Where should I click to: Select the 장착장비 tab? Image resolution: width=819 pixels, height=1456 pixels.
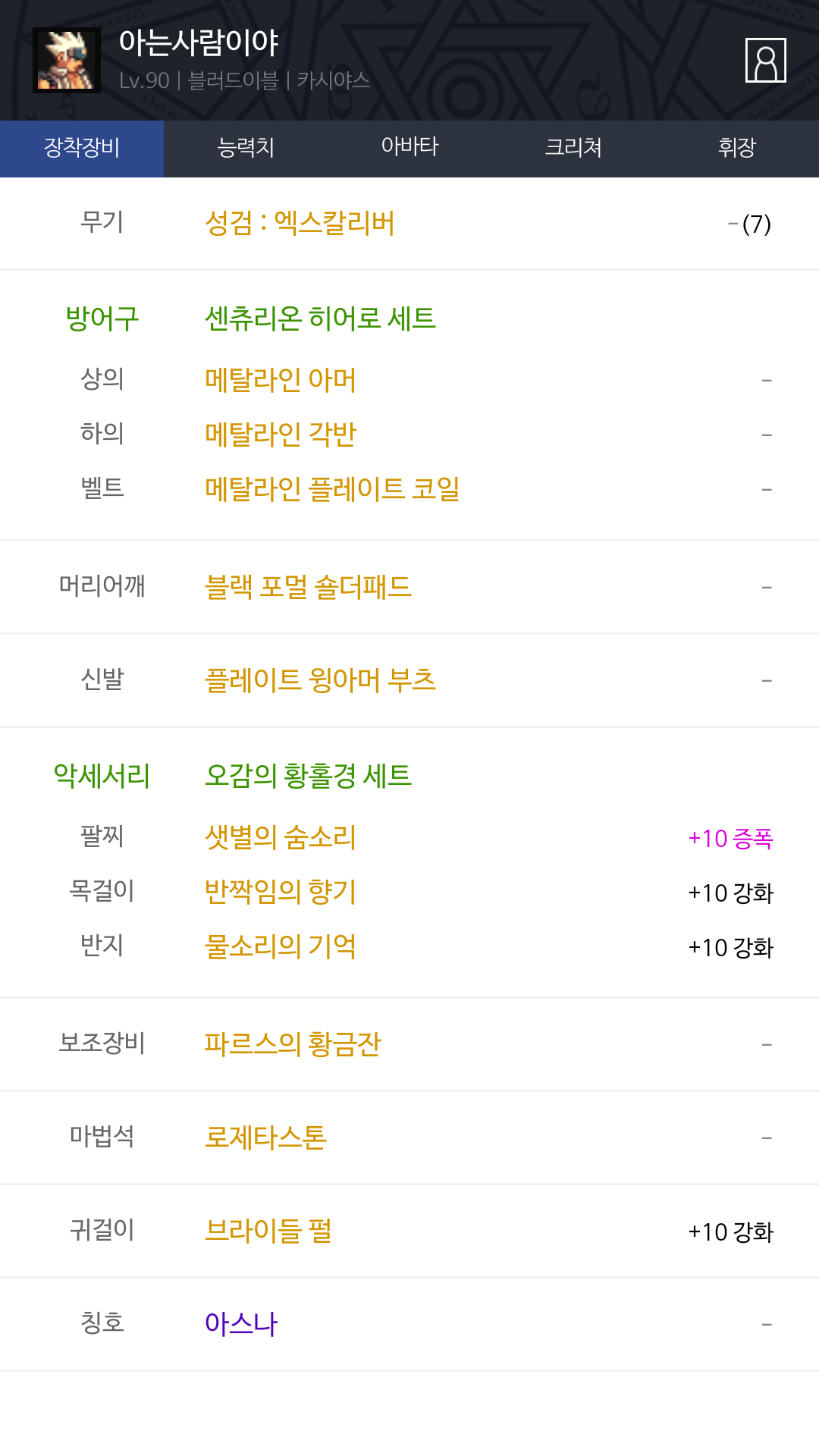pyautogui.click(x=82, y=149)
